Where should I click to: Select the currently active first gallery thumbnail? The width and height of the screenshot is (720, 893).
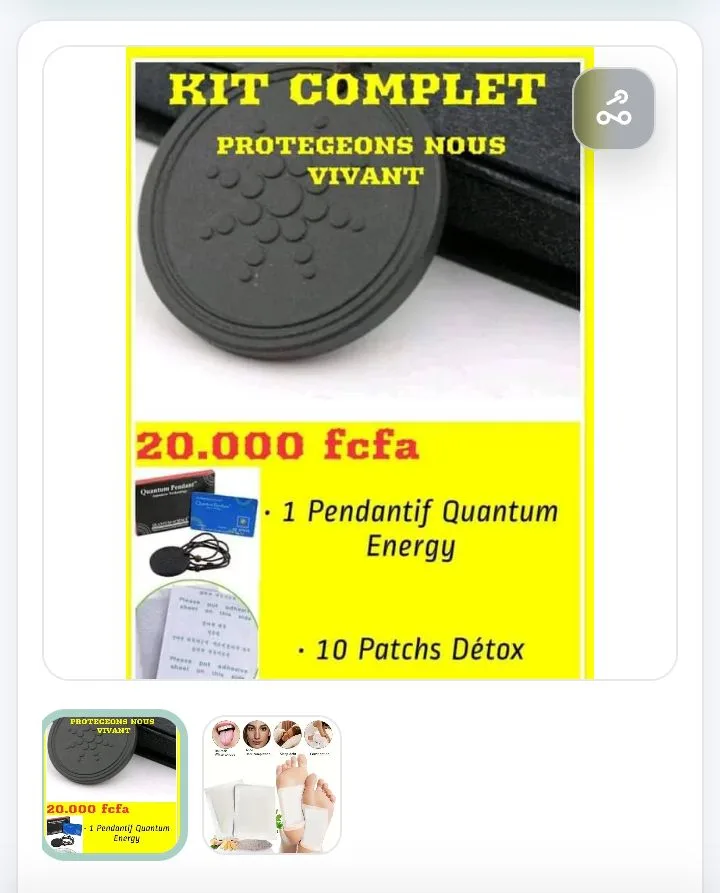[114, 787]
